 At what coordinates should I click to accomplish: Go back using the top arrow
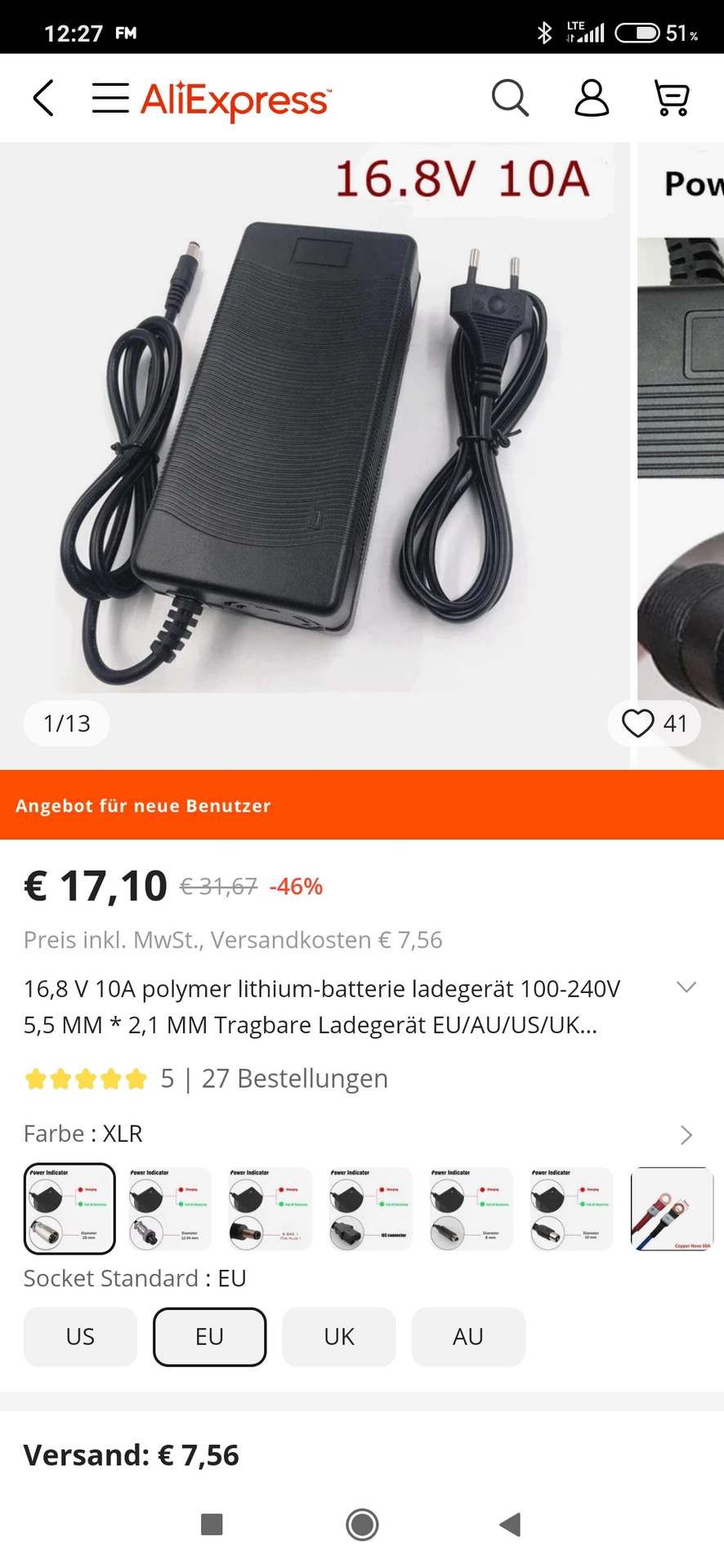point(43,98)
